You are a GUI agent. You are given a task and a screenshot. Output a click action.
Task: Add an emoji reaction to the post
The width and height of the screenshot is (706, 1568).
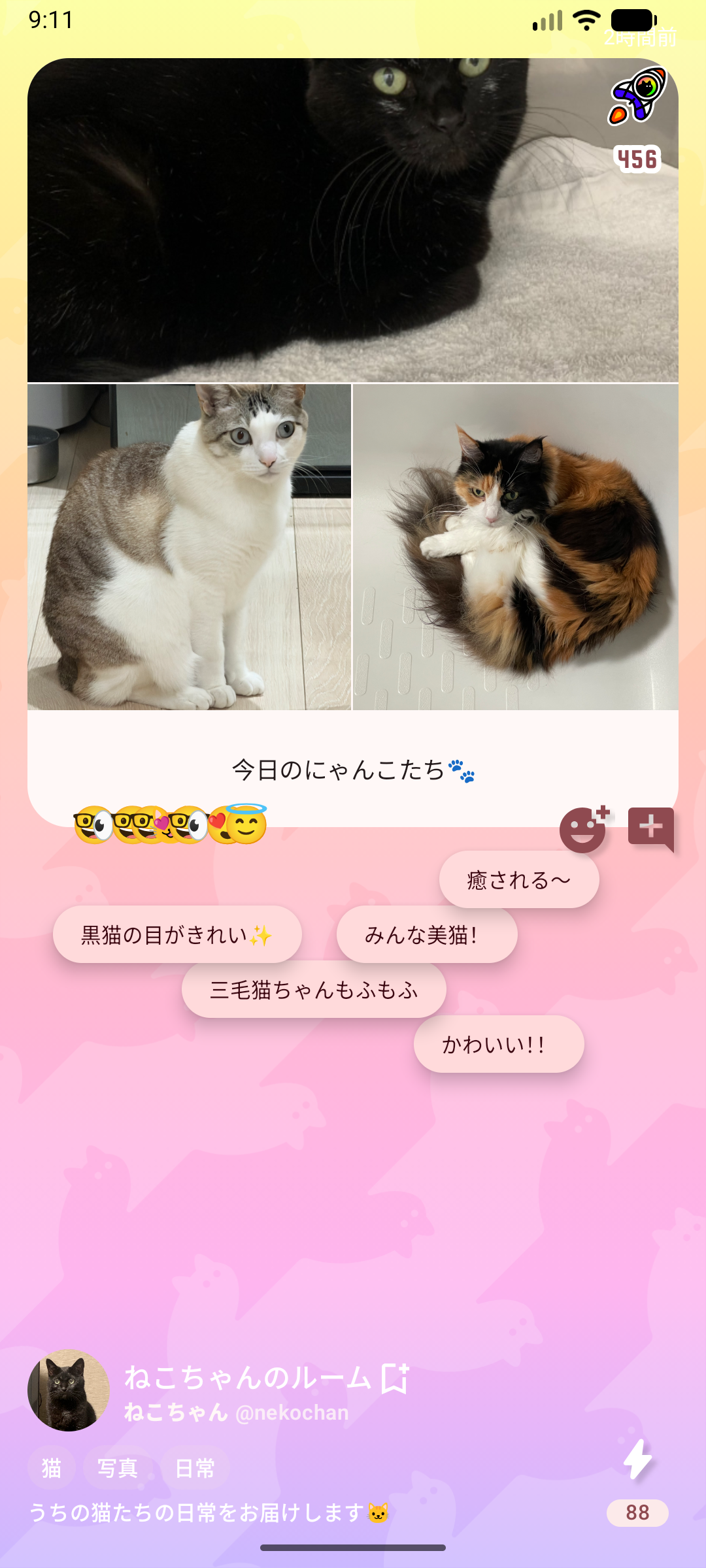[x=584, y=830]
